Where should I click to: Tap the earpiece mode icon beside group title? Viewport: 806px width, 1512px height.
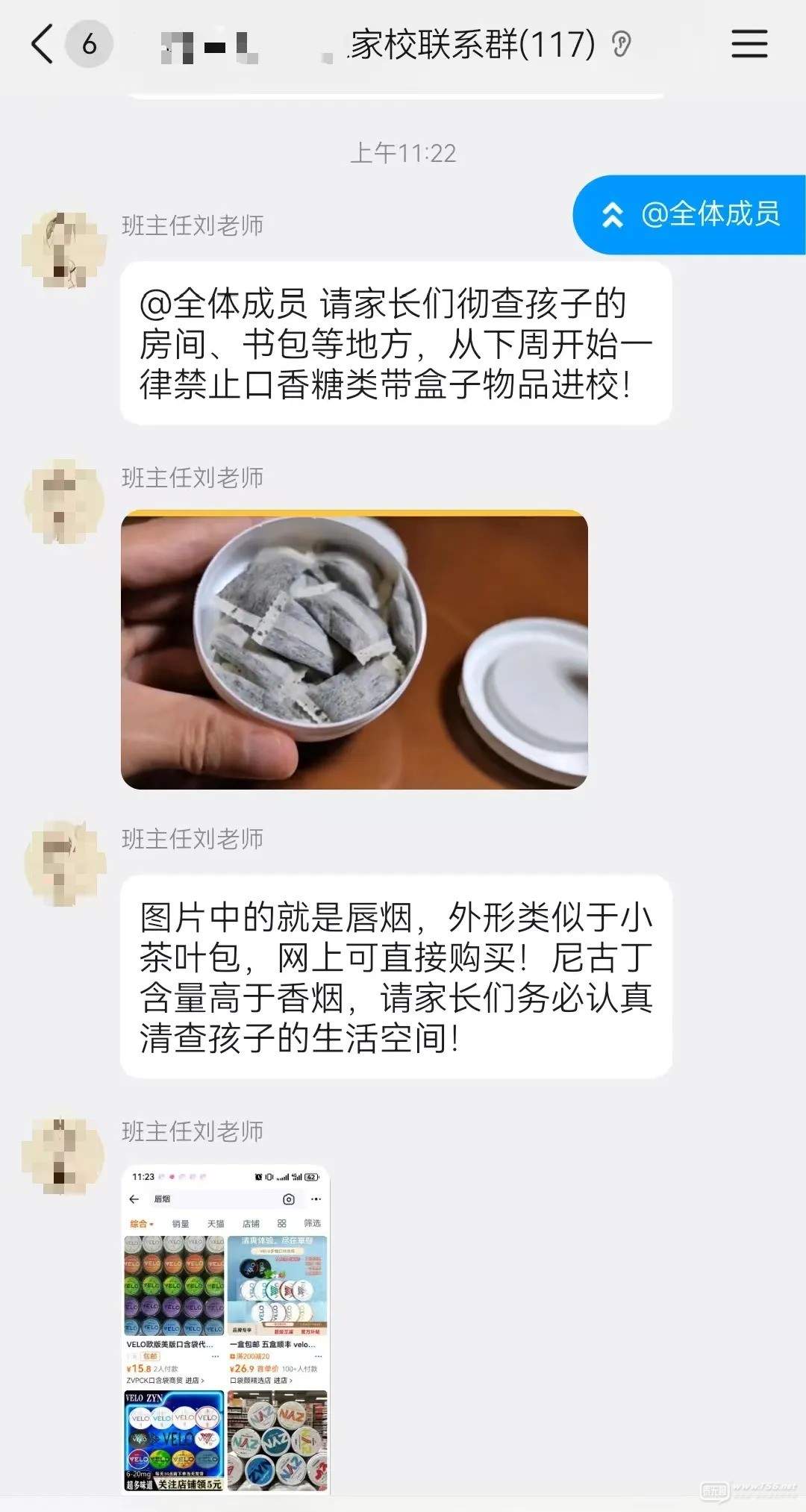coord(621,45)
